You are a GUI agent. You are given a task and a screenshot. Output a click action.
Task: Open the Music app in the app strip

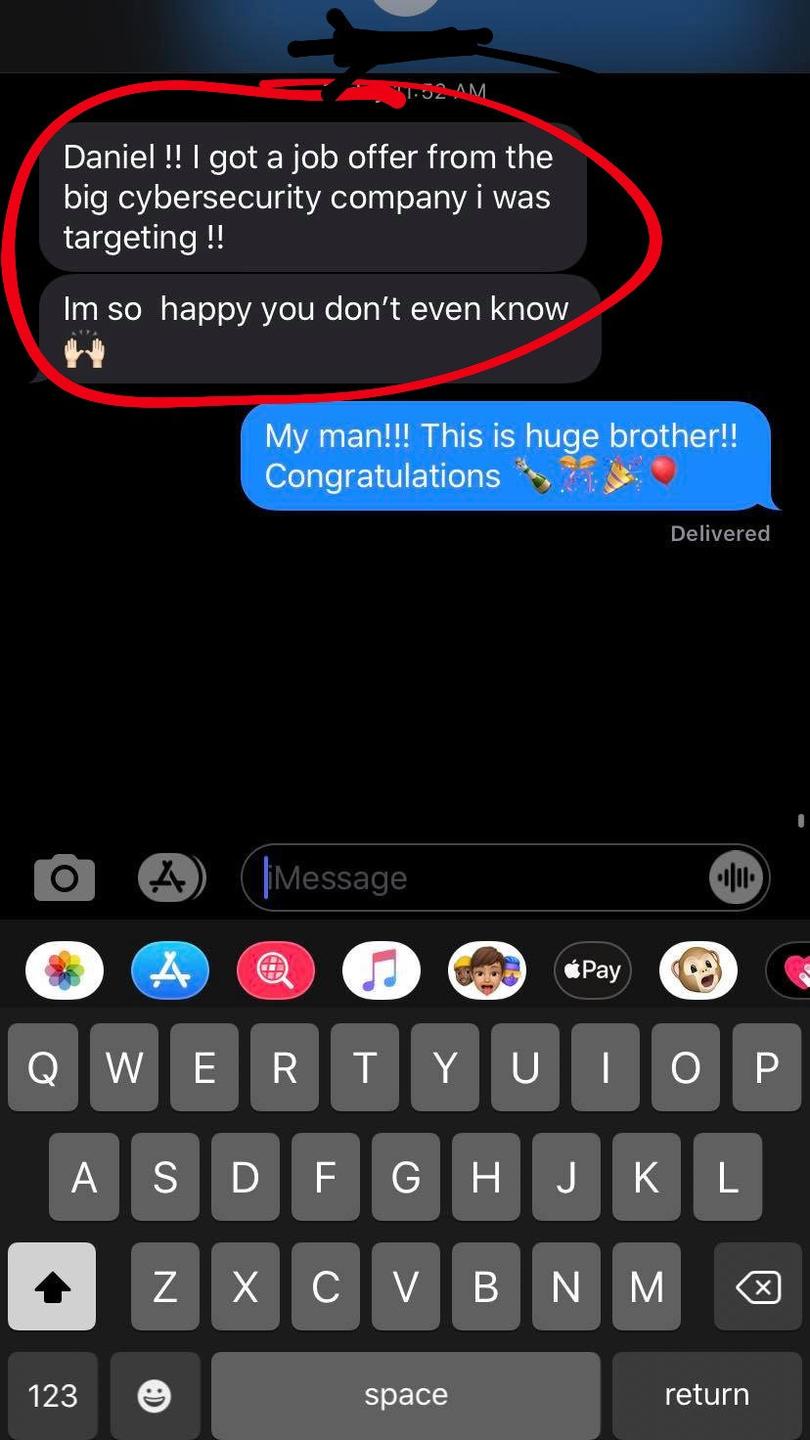(x=381, y=970)
